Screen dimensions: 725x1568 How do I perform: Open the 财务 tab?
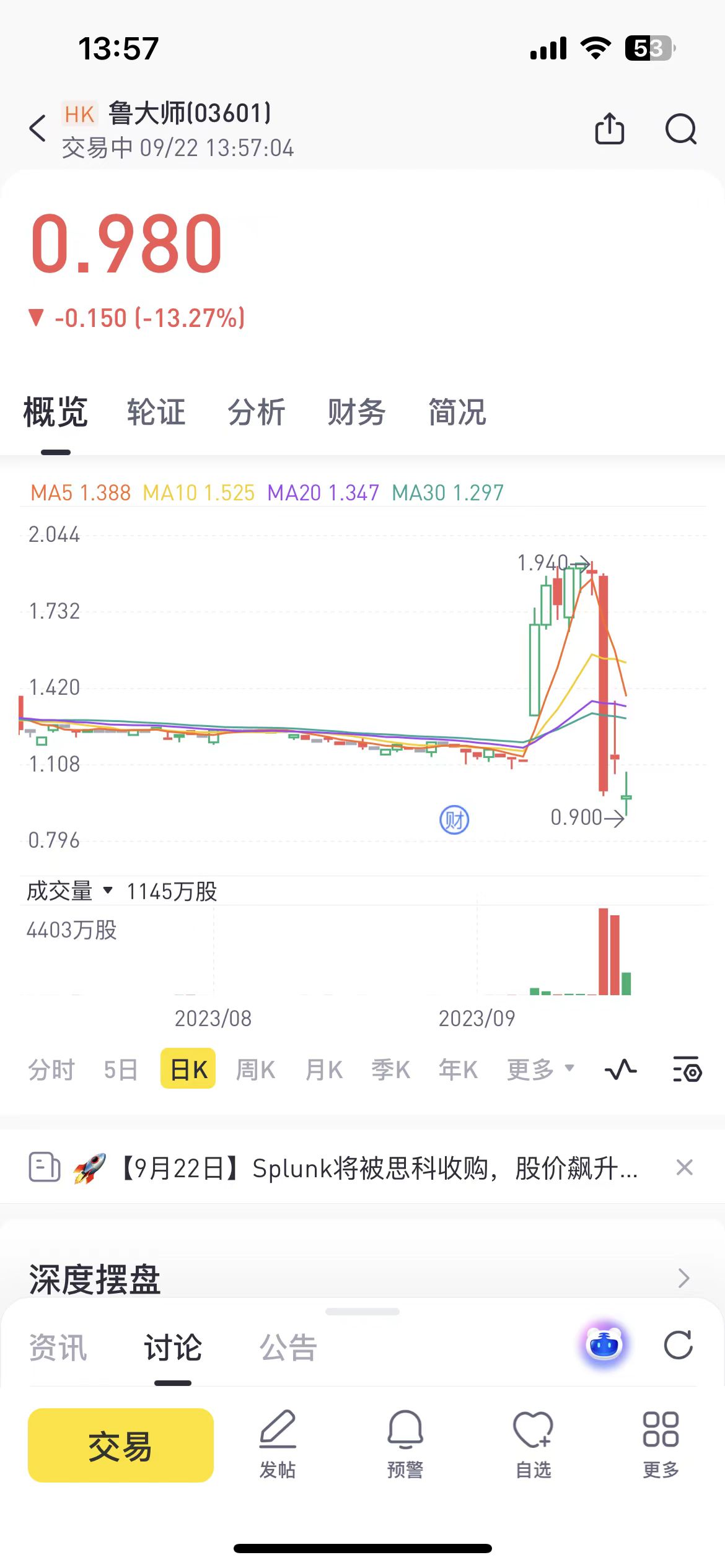point(357,412)
